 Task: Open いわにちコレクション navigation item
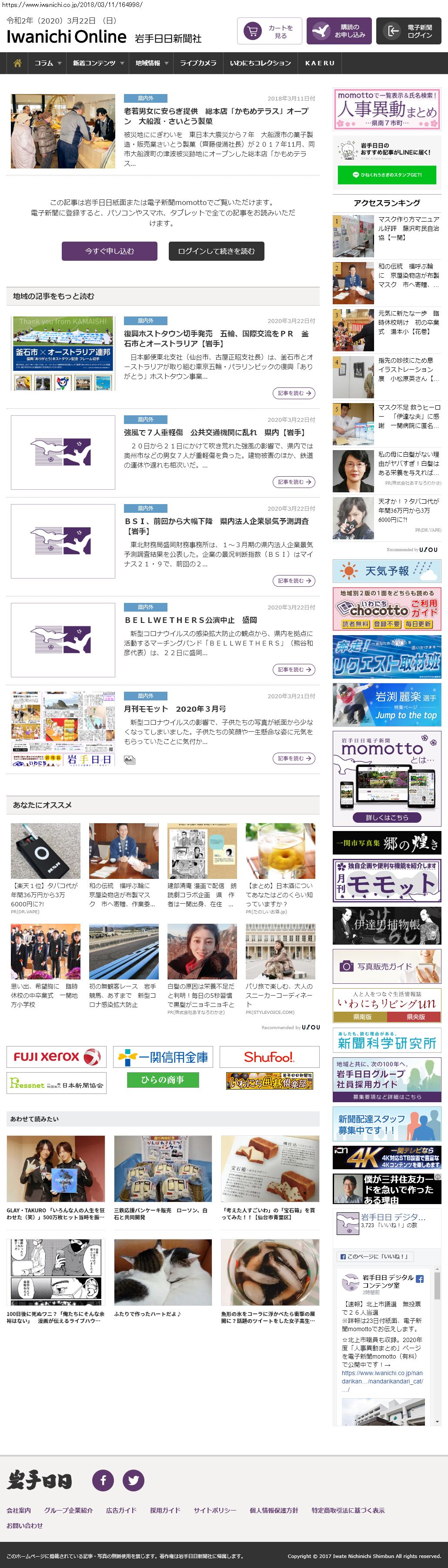coord(260,63)
